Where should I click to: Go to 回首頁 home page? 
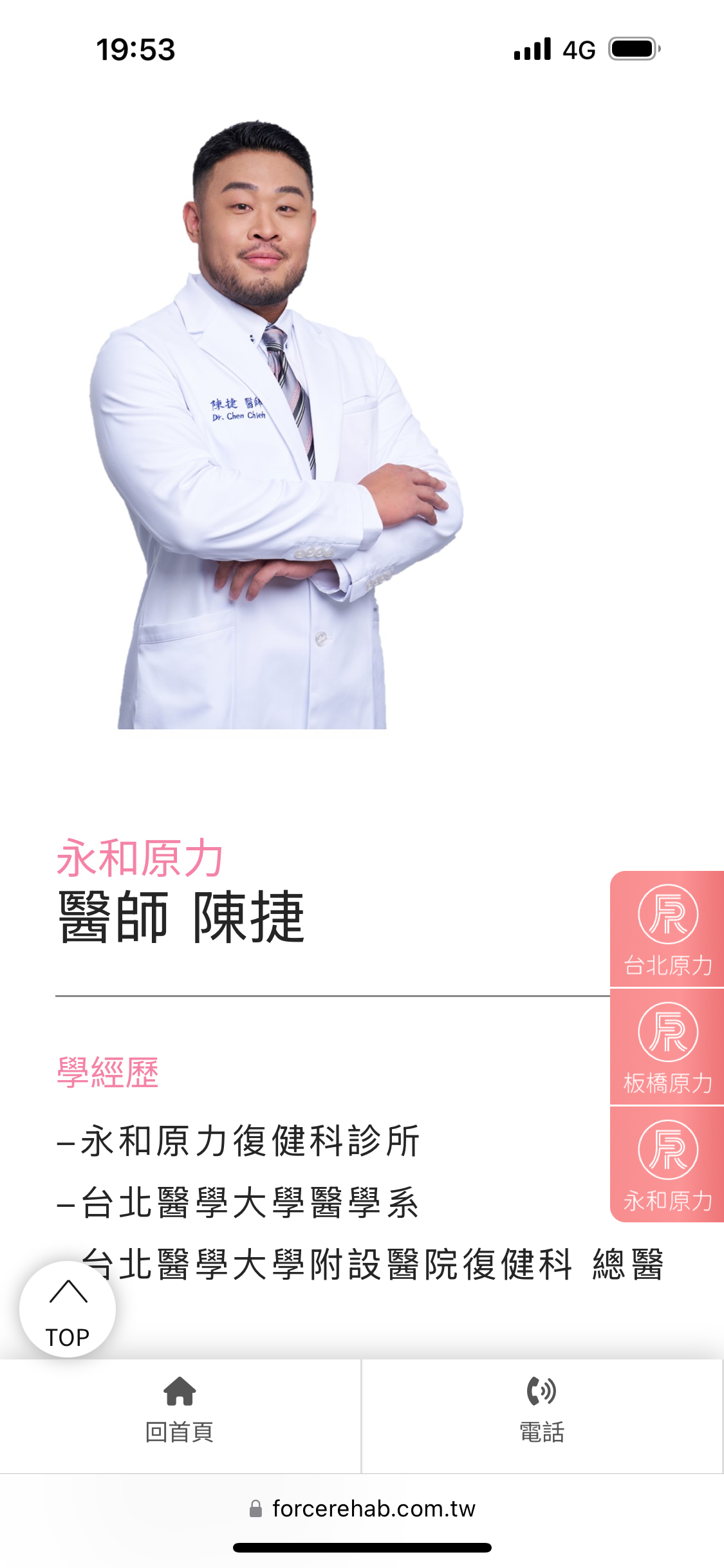pos(180,1416)
